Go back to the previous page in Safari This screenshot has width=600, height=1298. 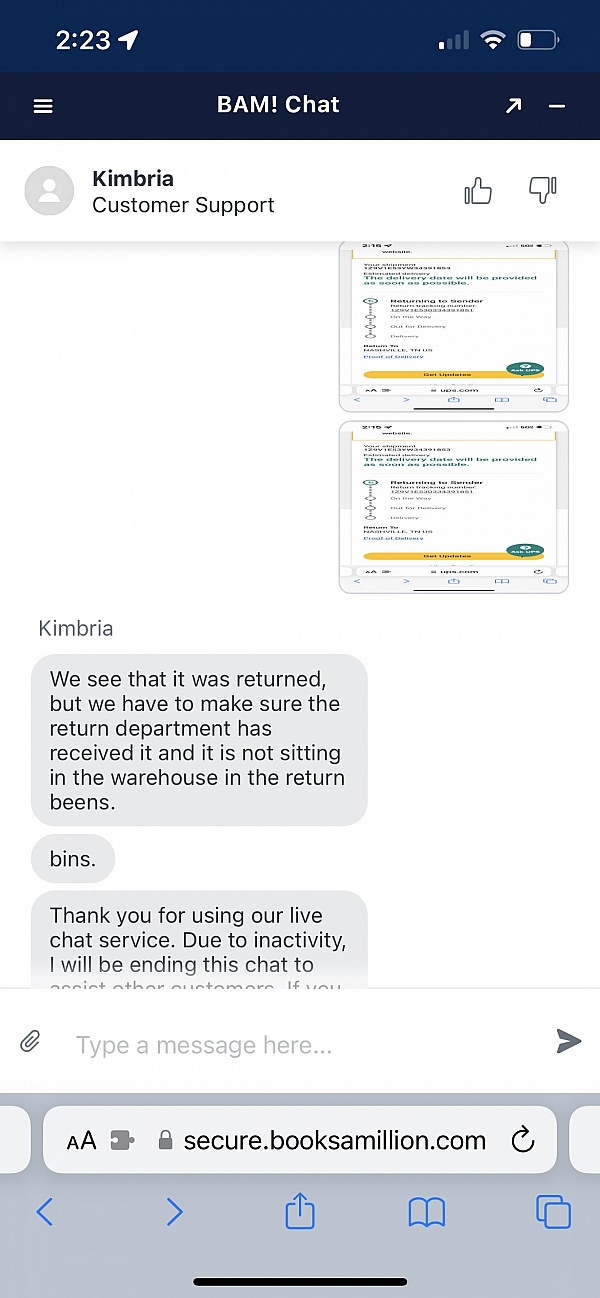pos(44,1212)
